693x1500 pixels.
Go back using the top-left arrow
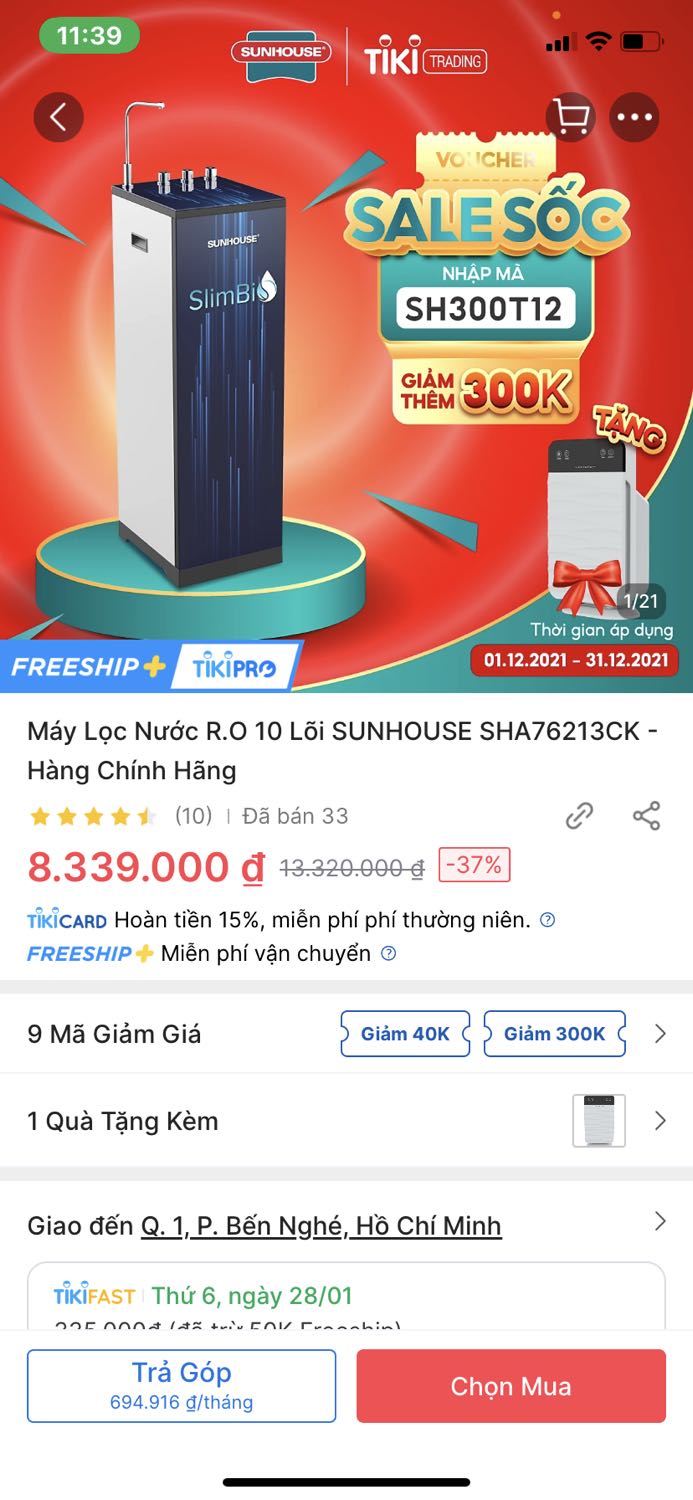(x=58, y=117)
